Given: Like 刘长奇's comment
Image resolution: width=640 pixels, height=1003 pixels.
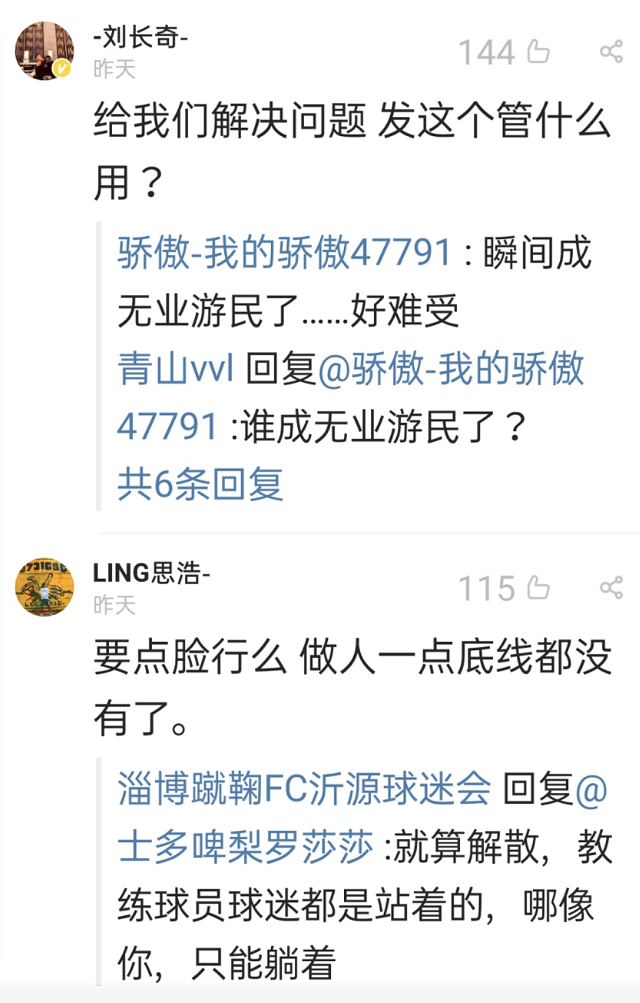Looking at the screenshot, I should 538,52.
